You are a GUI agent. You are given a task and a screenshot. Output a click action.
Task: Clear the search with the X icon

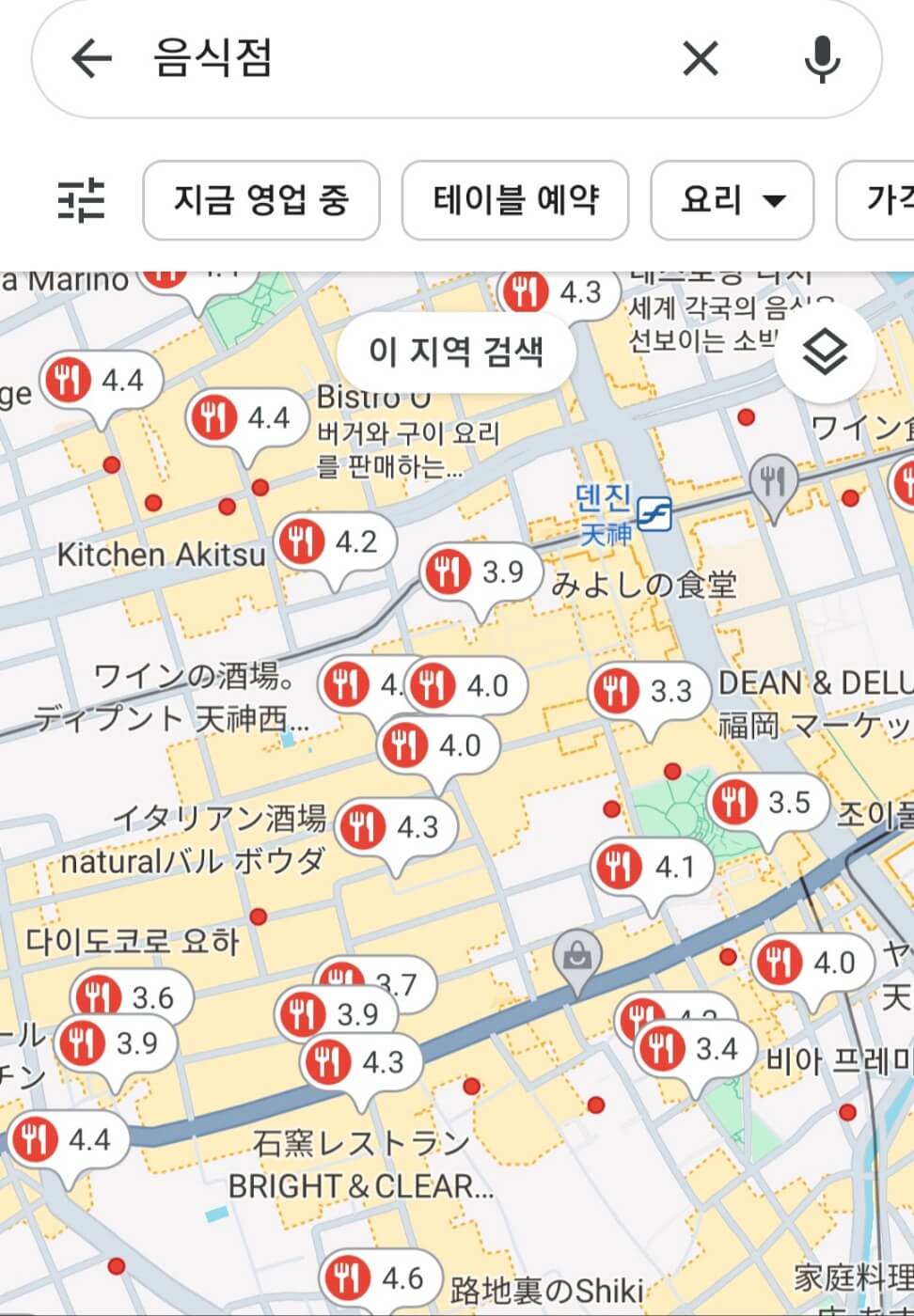point(701,59)
